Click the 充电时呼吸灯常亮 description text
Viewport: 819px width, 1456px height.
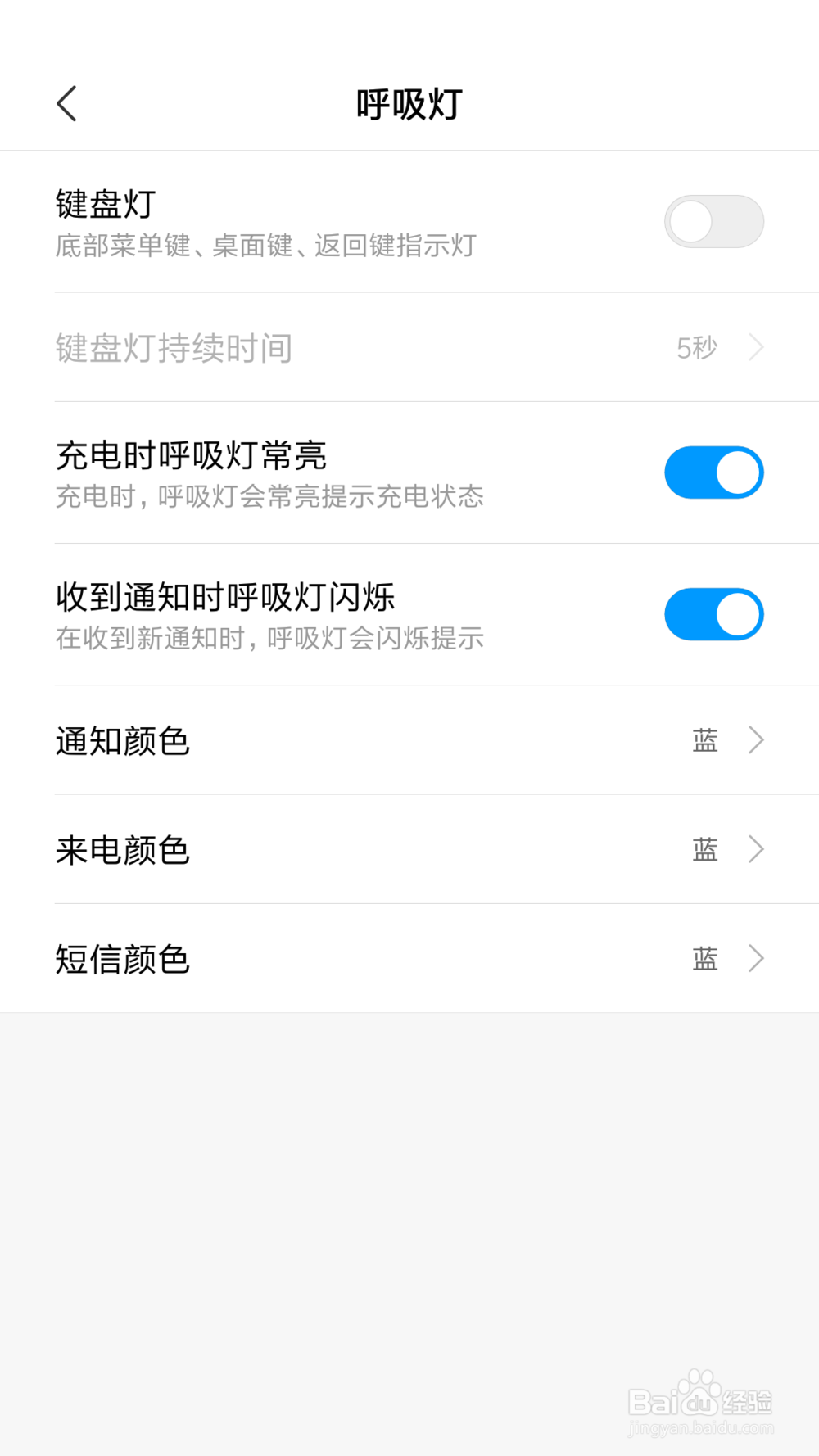269,496
